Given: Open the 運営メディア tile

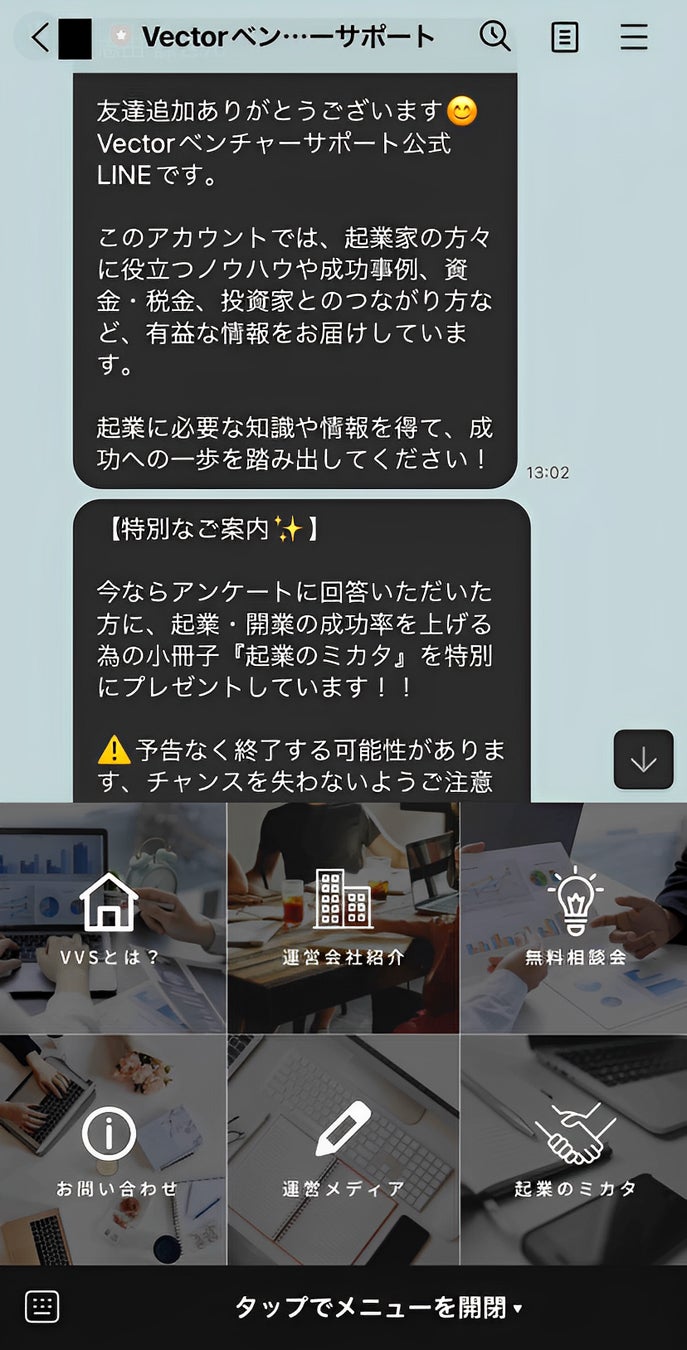Looking at the screenshot, I should point(343,1150).
